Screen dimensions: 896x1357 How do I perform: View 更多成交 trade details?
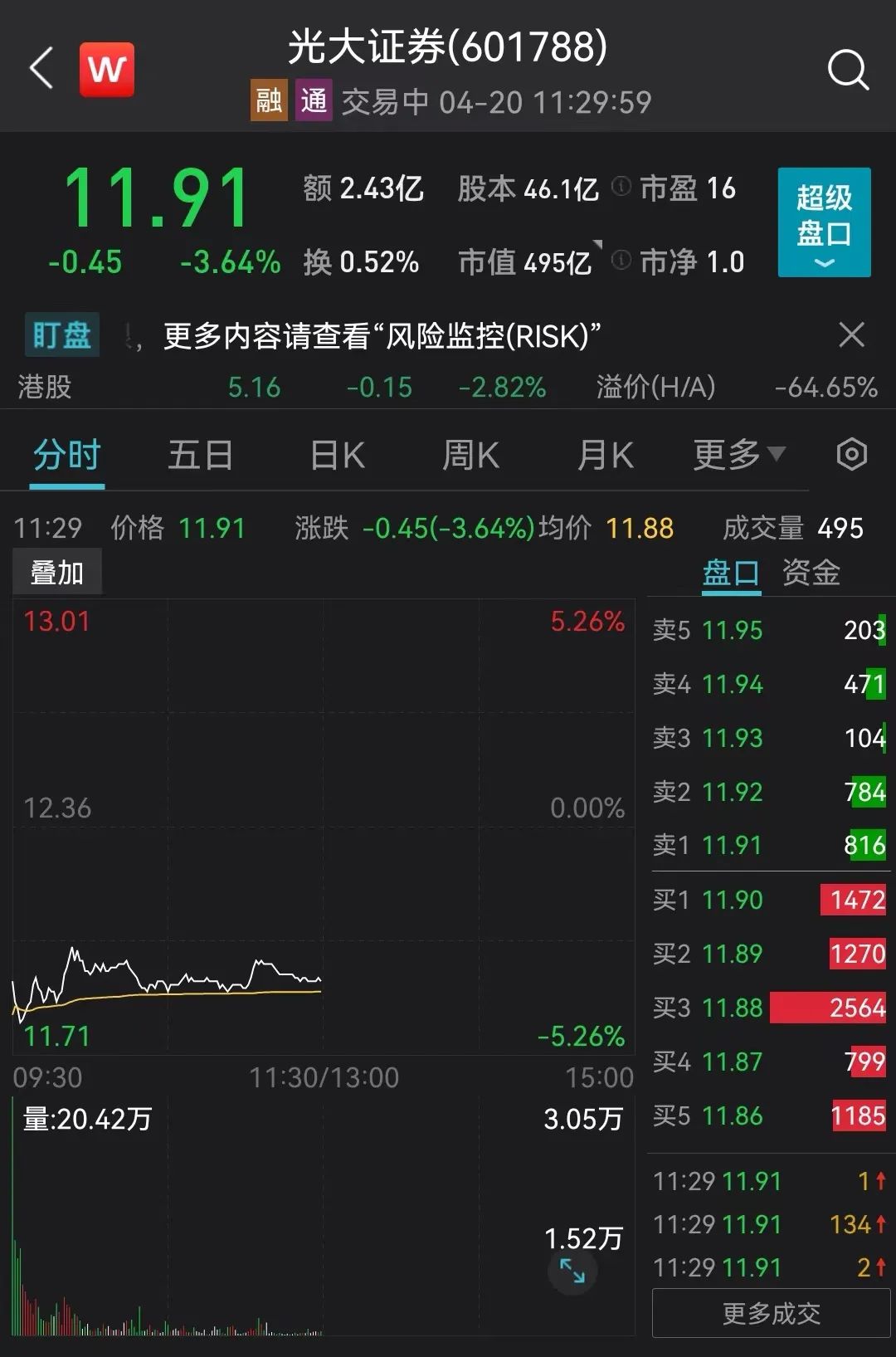(771, 1313)
